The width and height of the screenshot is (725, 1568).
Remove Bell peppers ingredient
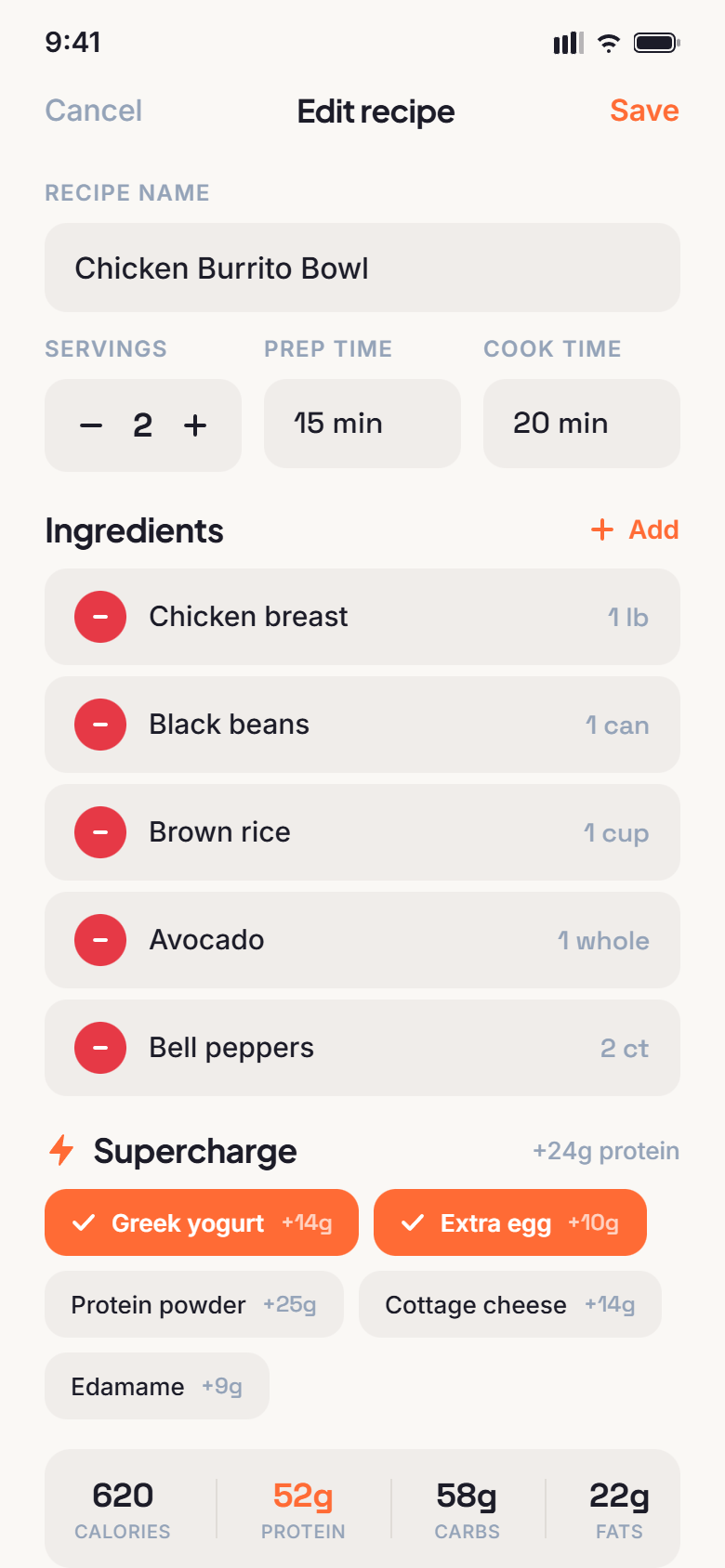(99, 1048)
